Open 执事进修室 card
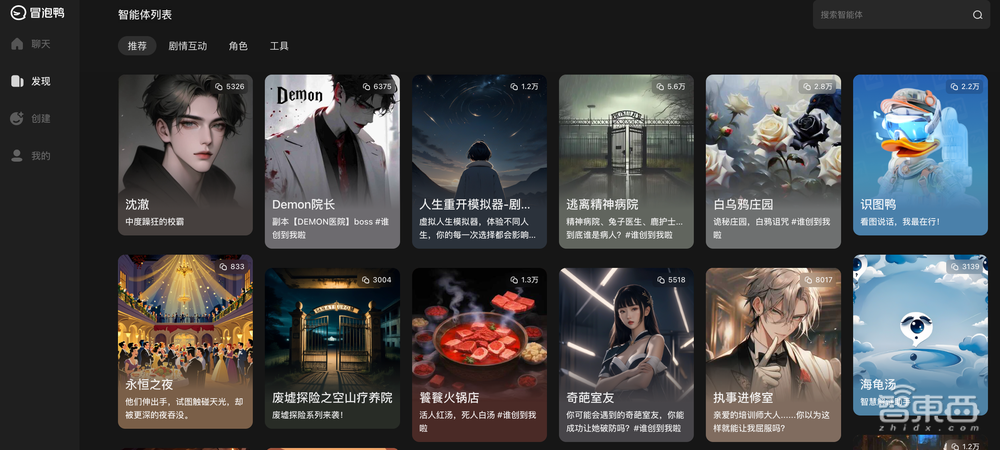This screenshot has height=450, width=1000. (x=773, y=353)
